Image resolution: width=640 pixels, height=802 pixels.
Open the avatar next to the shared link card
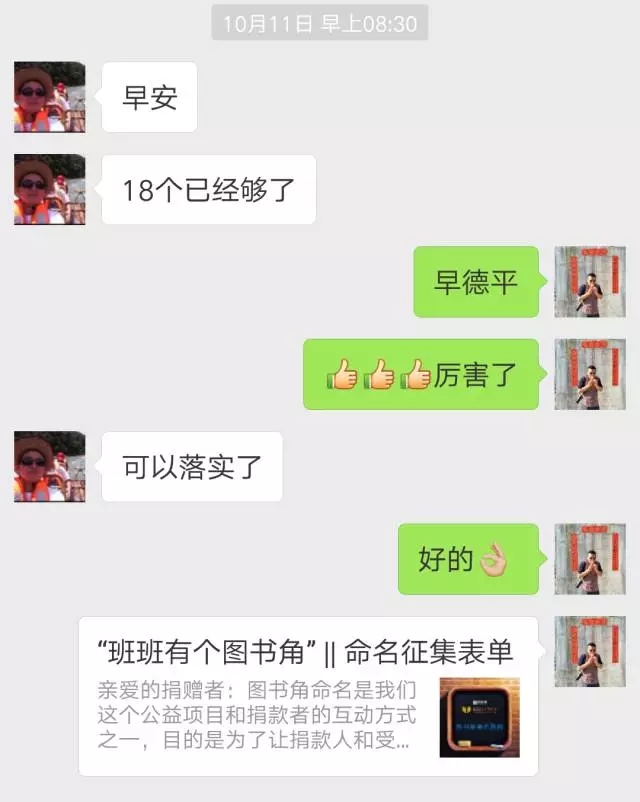click(590, 651)
